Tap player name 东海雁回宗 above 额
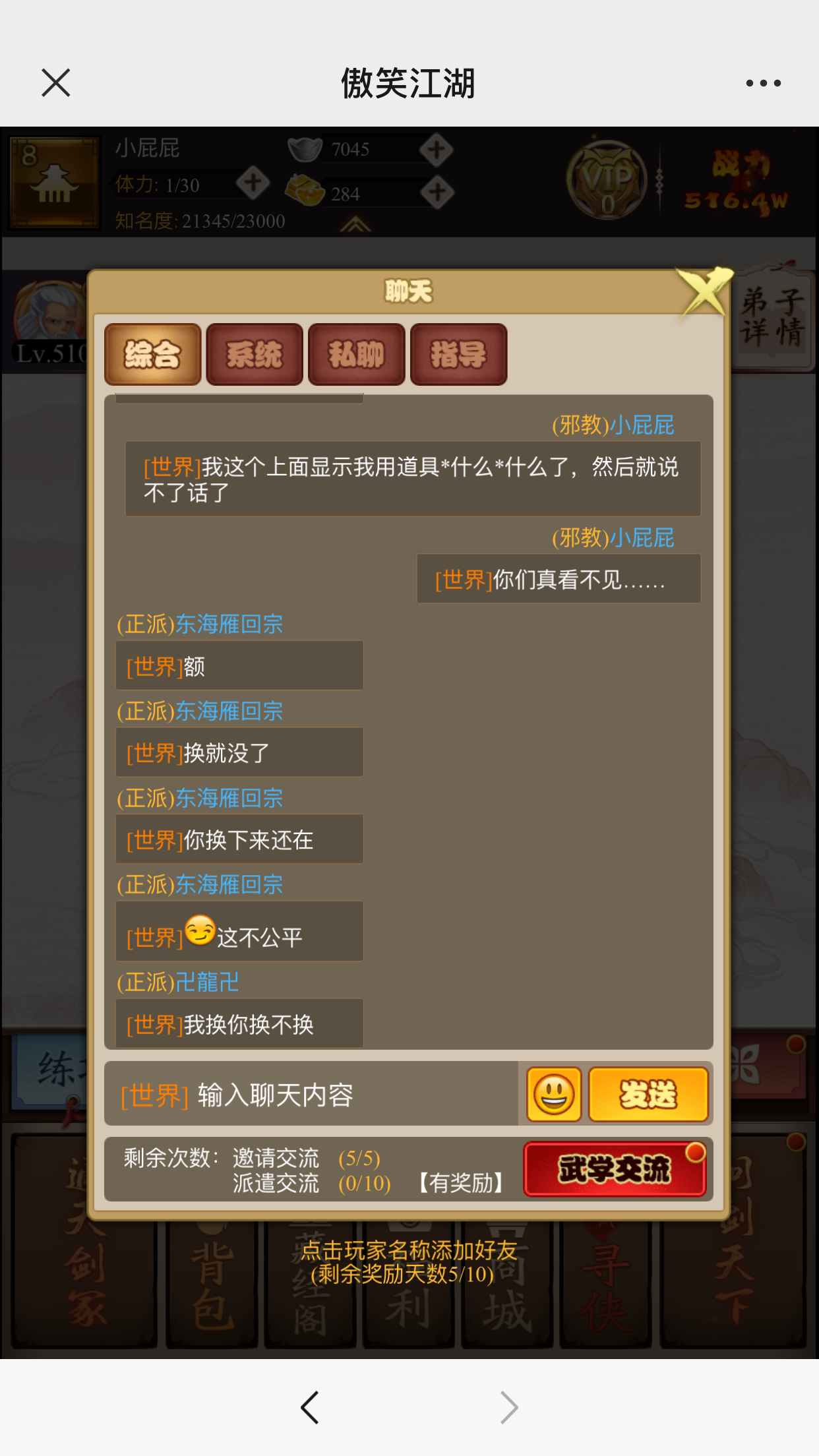 tap(228, 624)
